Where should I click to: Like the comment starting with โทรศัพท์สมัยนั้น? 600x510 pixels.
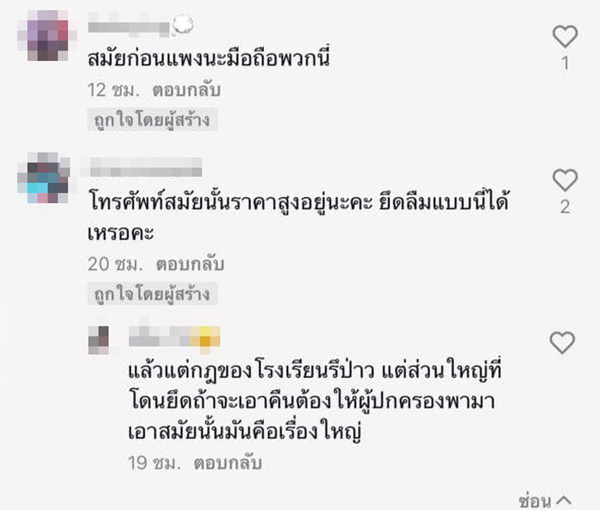565,180
